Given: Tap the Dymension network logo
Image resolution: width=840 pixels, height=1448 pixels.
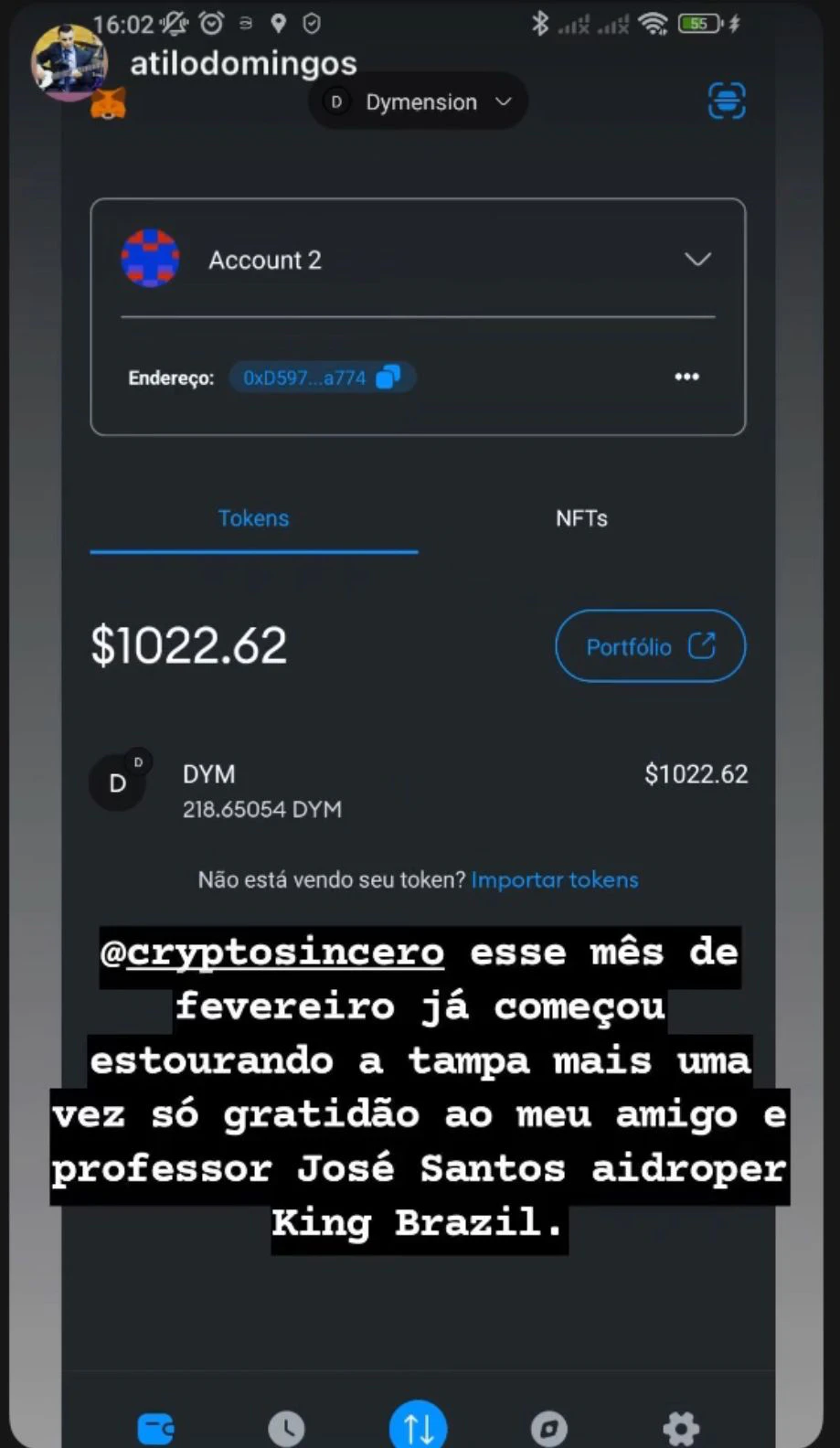Looking at the screenshot, I should [x=335, y=101].
